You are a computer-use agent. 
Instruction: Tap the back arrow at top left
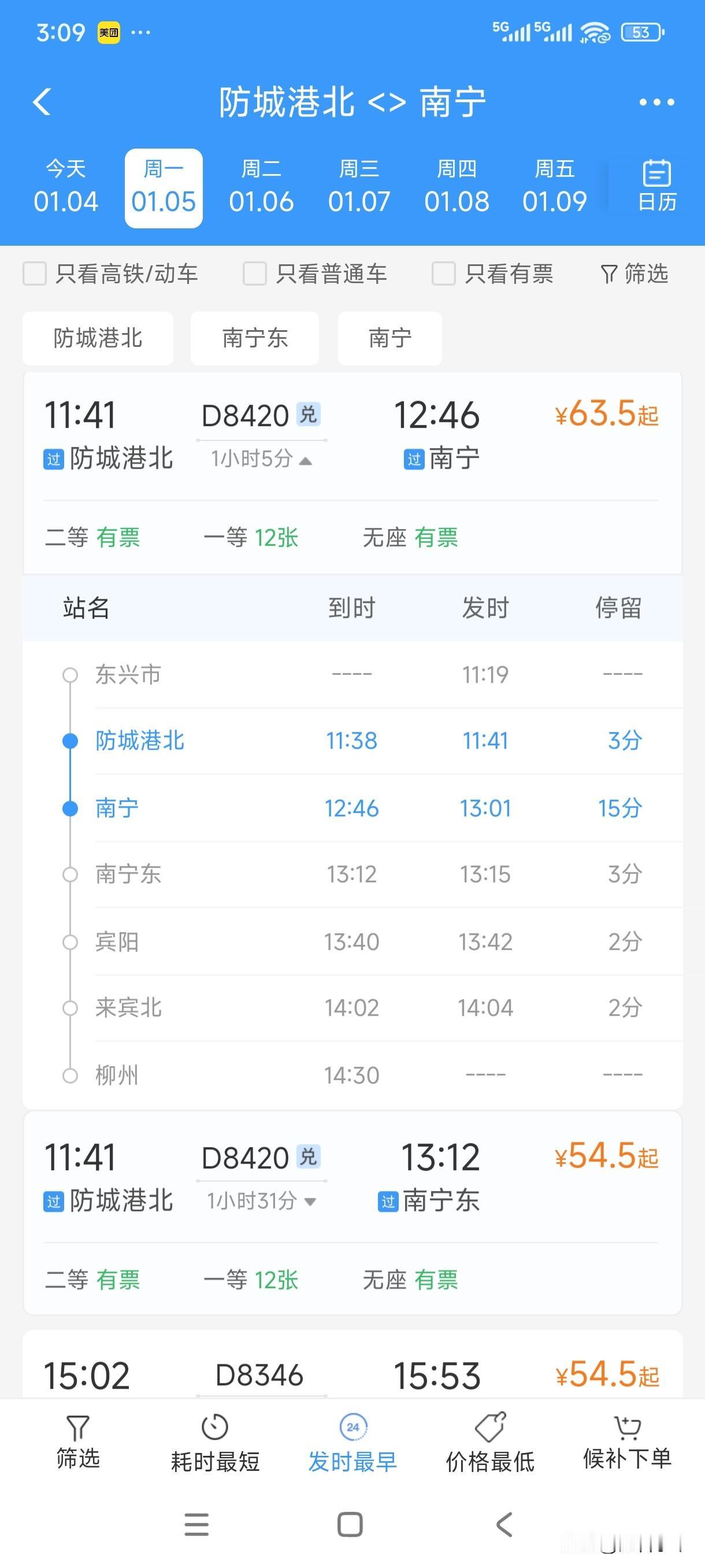43,102
